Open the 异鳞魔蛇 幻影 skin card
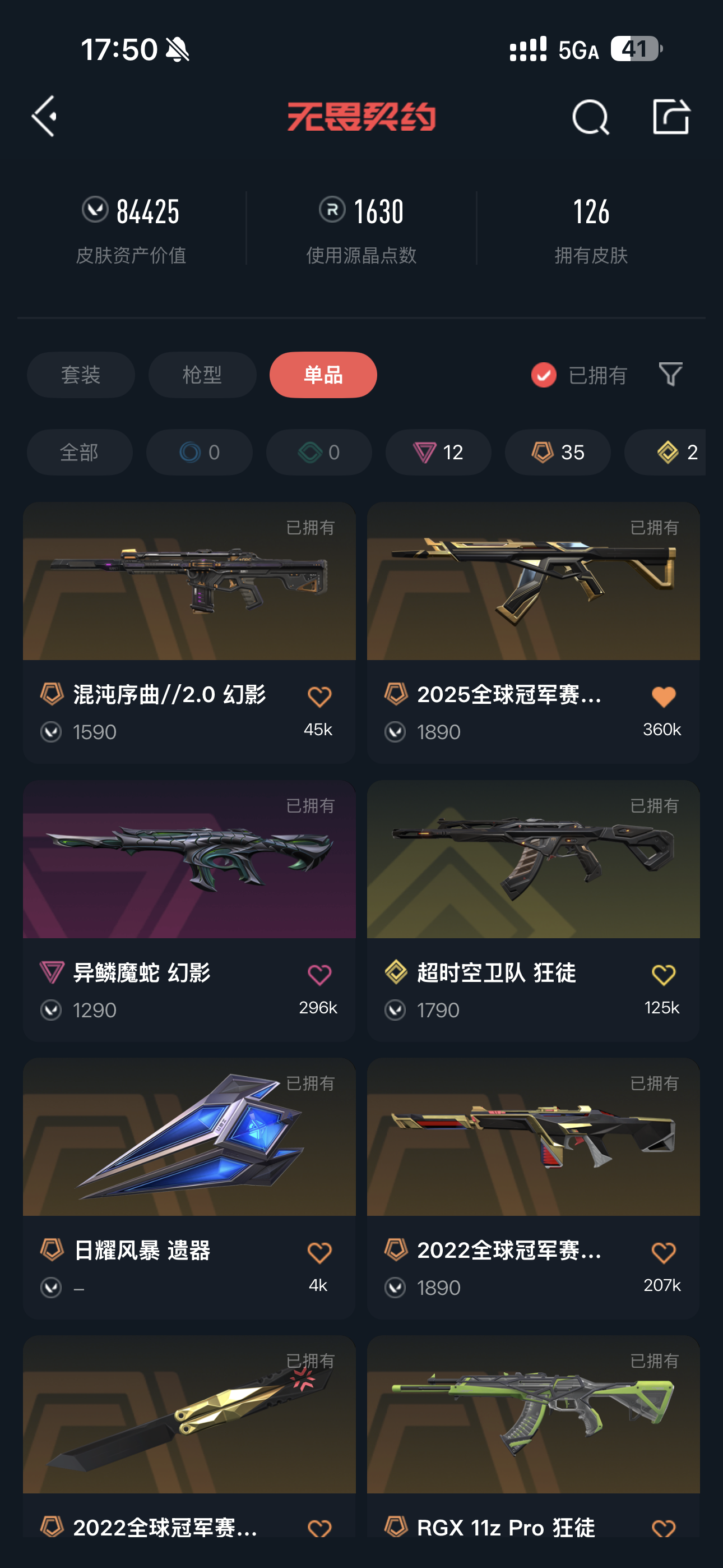This screenshot has height=1568, width=723. pyautogui.click(x=189, y=860)
